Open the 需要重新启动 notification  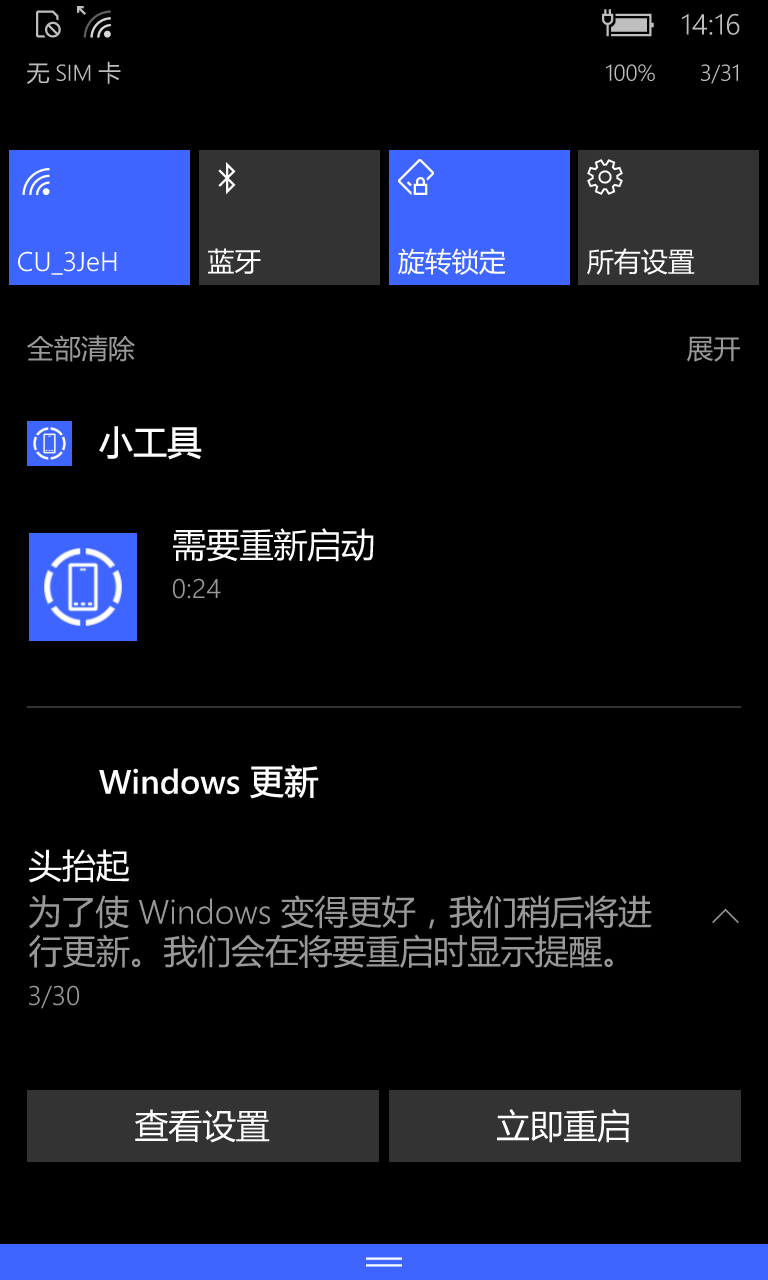[273, 565]
